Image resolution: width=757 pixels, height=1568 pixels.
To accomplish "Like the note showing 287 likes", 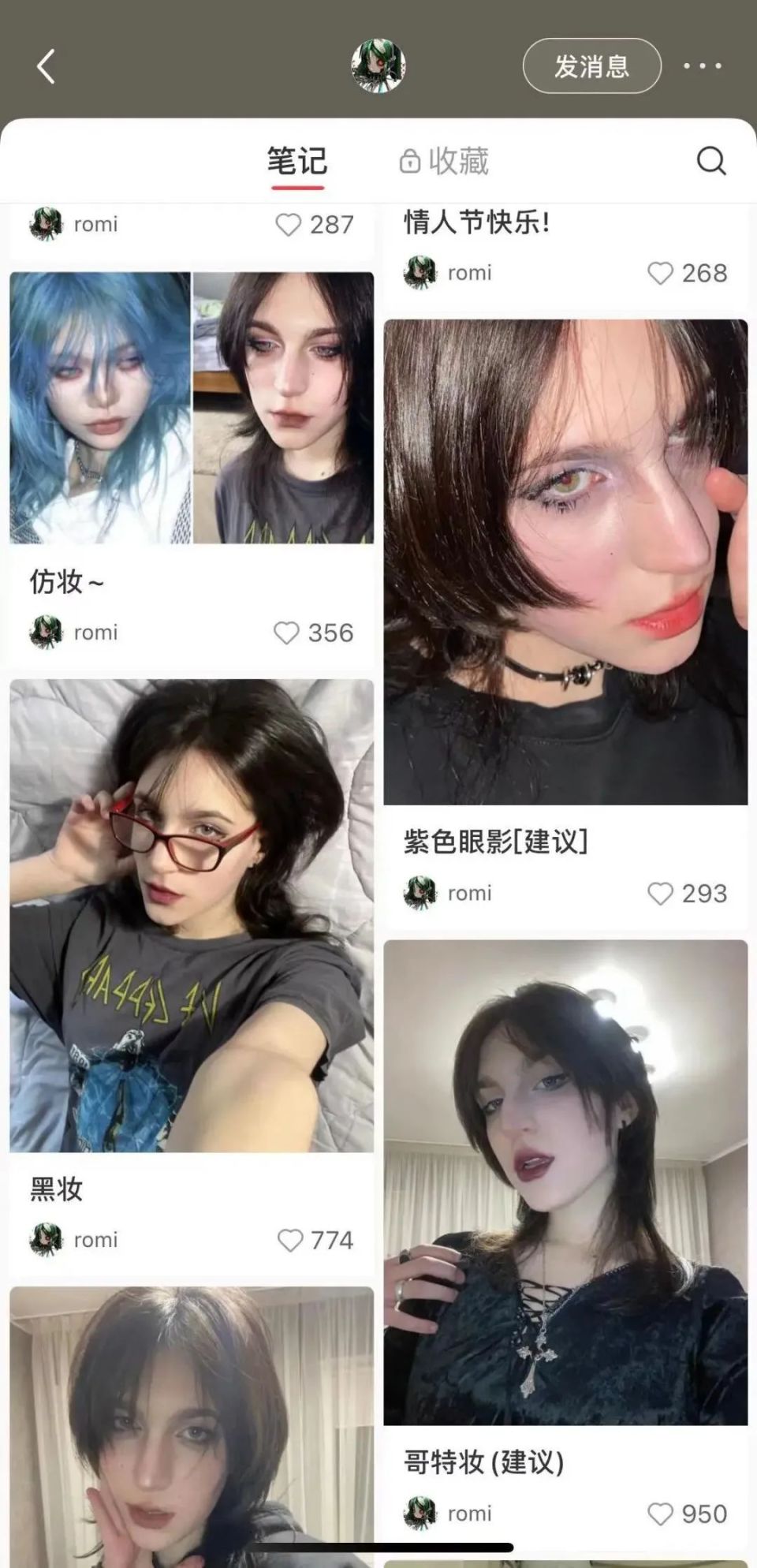I will [289, 225].
